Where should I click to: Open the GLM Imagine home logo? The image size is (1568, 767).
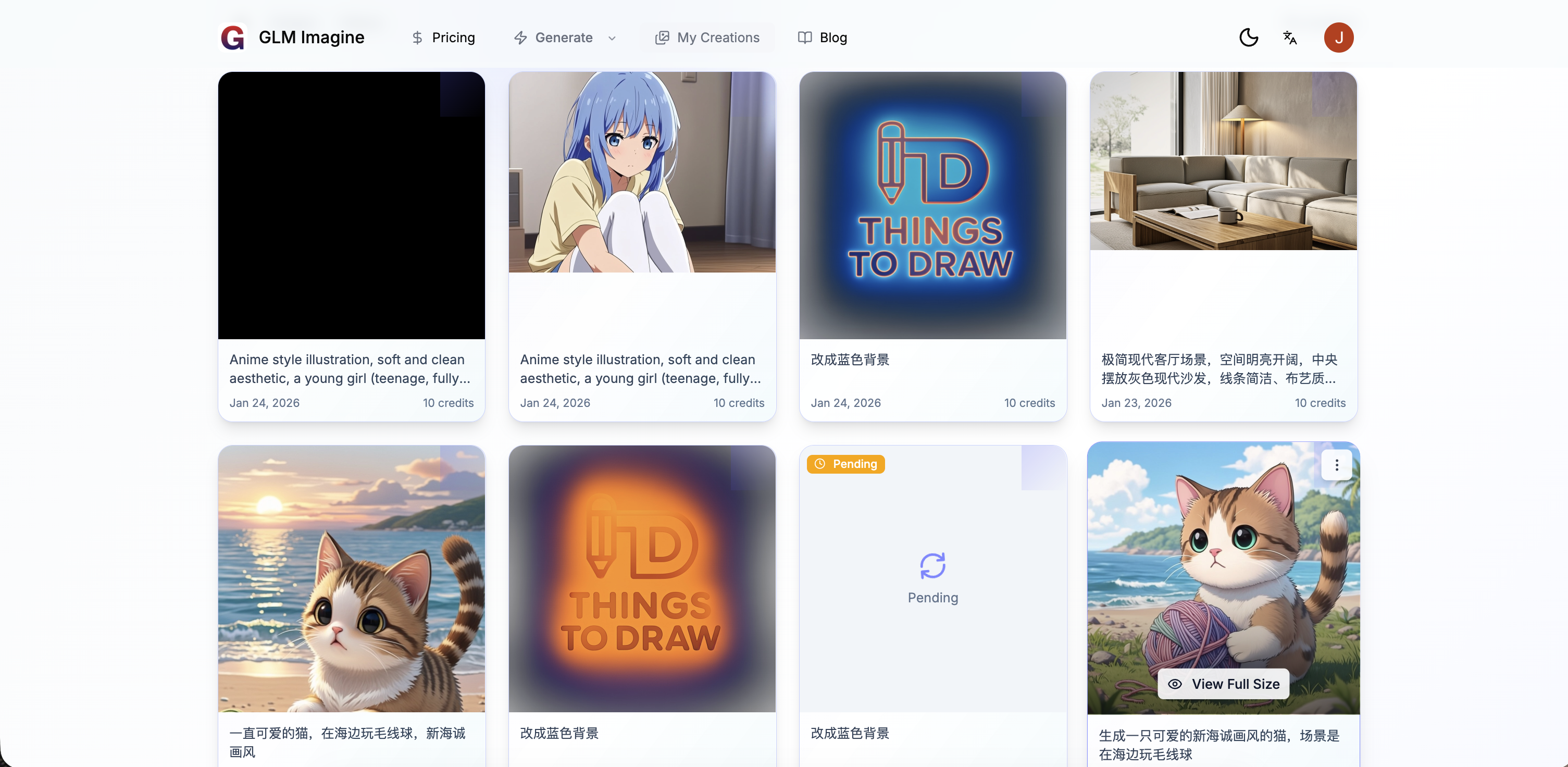pyautogui.click(x=292, y=38)
